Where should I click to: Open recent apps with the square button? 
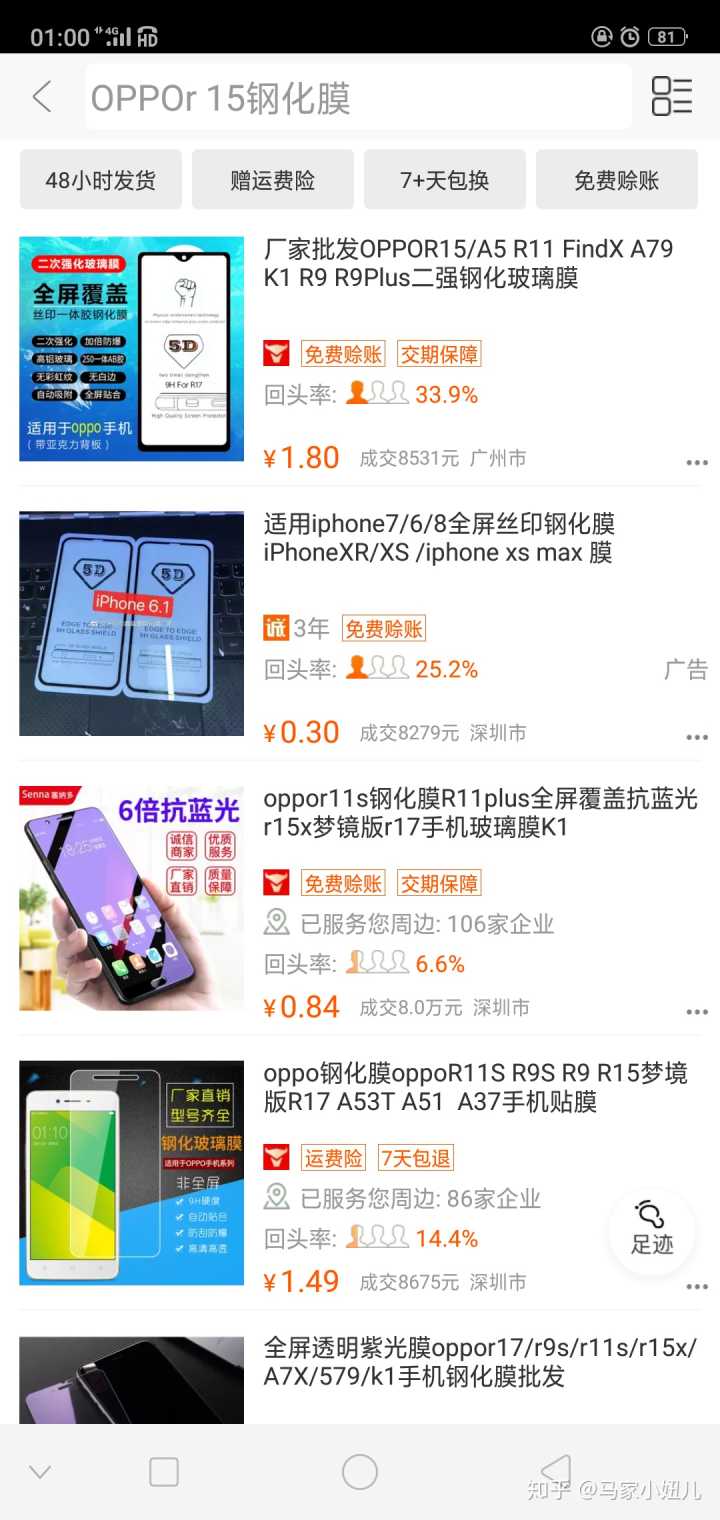pos(163,1471)
